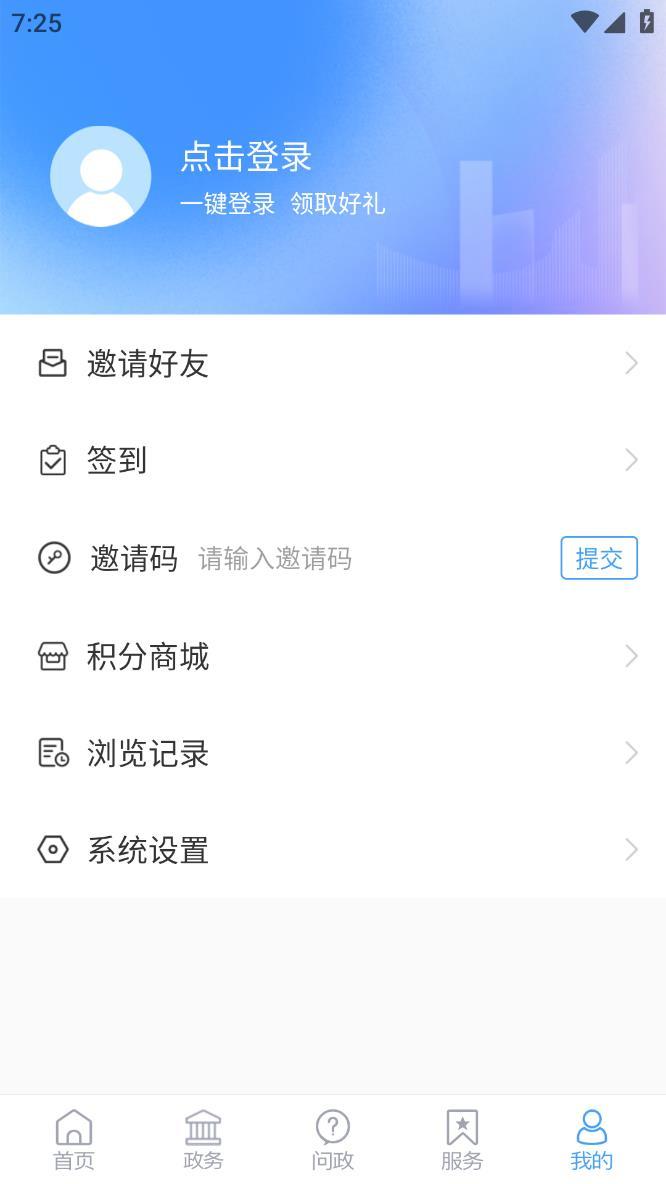Image resolution: width=666 pixels, height=1184 pixels.
Task: Tap the 我的 profile tab
Action: [x=591, y=1139]
